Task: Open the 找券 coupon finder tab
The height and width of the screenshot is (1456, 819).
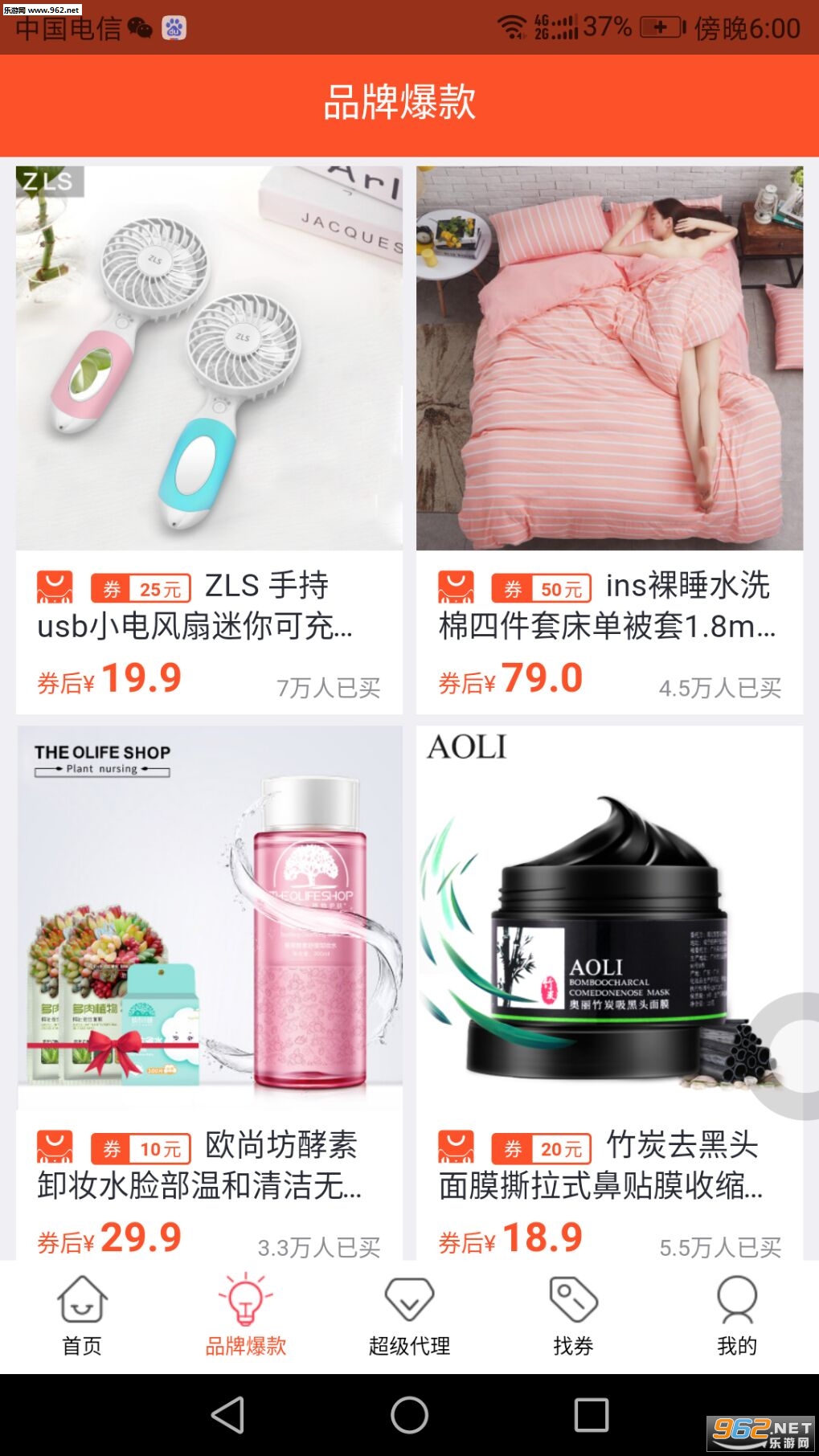Action: [573, 1316]
